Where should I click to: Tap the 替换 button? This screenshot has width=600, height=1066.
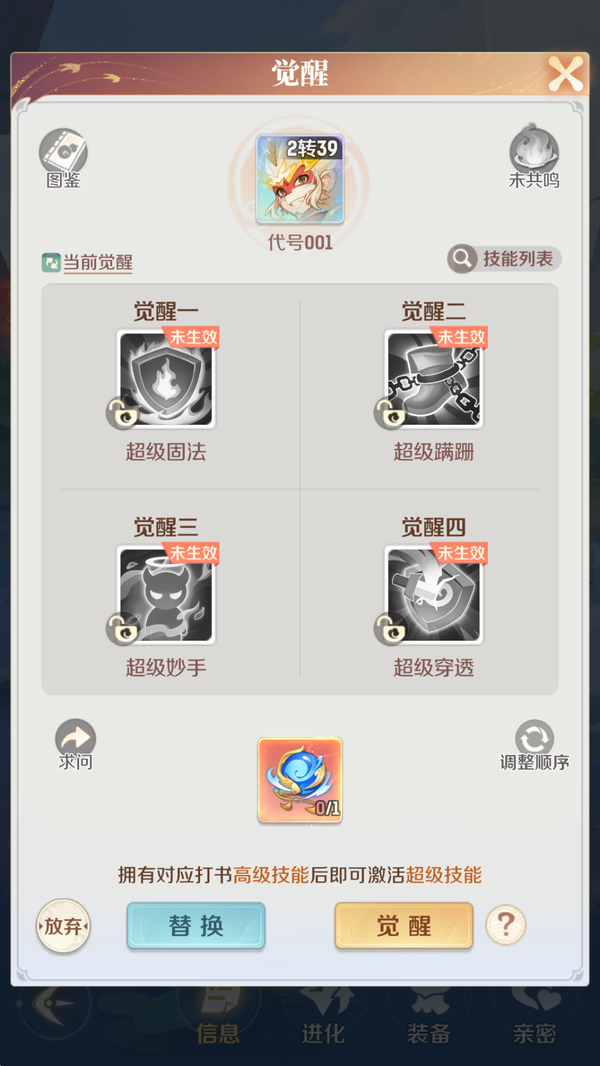click(x=196, y=926)
